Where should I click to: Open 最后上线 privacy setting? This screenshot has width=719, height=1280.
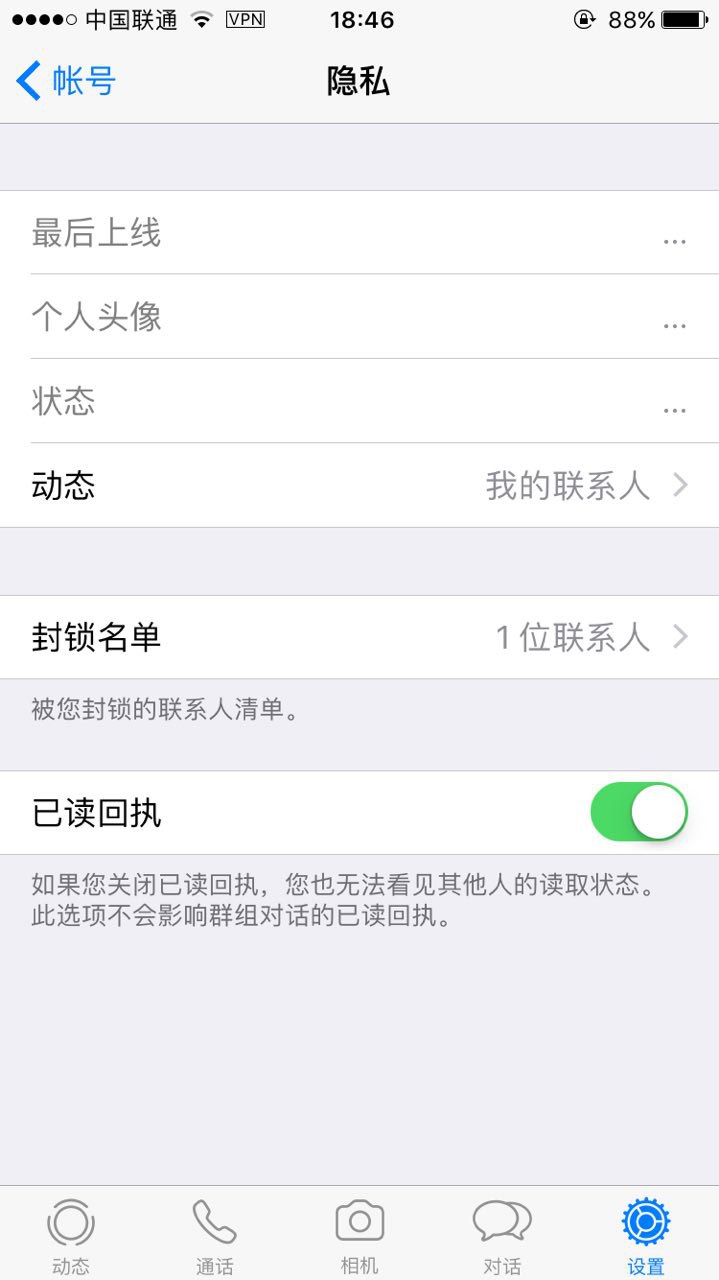click(x=359, y=233)
